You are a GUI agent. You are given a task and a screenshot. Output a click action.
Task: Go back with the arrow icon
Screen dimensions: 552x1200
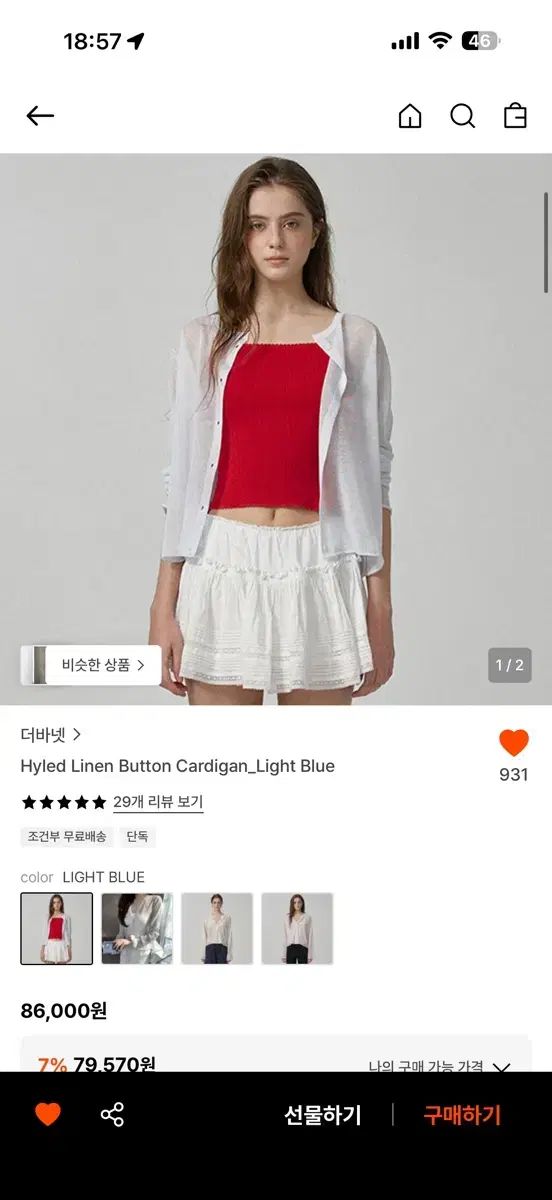[x=40, y=116]
